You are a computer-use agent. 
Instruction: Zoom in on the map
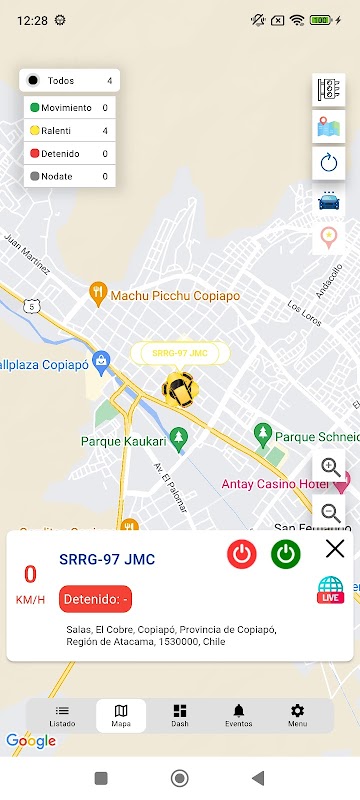(328, 467)
